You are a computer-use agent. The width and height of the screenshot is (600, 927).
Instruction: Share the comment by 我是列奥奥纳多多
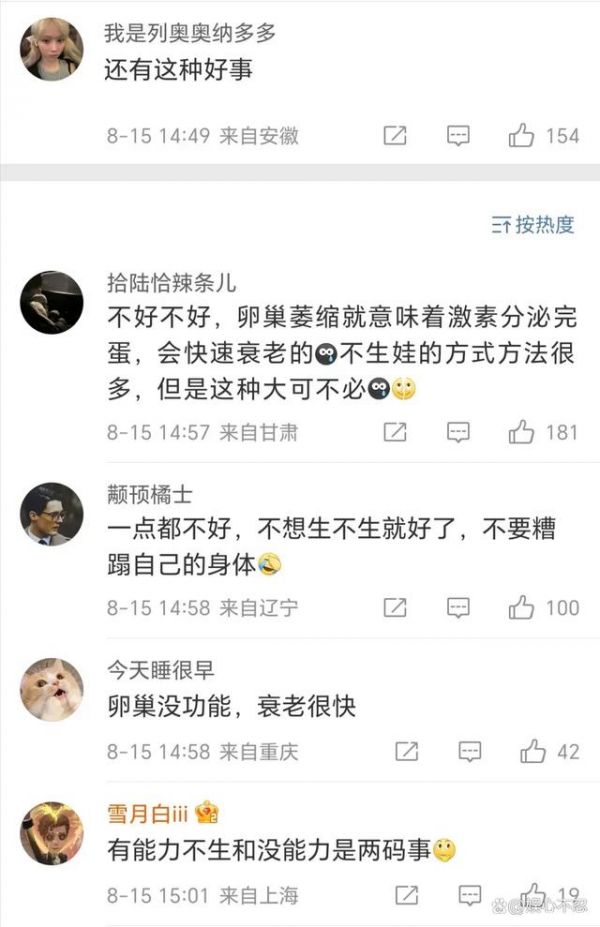click(x=395, y=136)
